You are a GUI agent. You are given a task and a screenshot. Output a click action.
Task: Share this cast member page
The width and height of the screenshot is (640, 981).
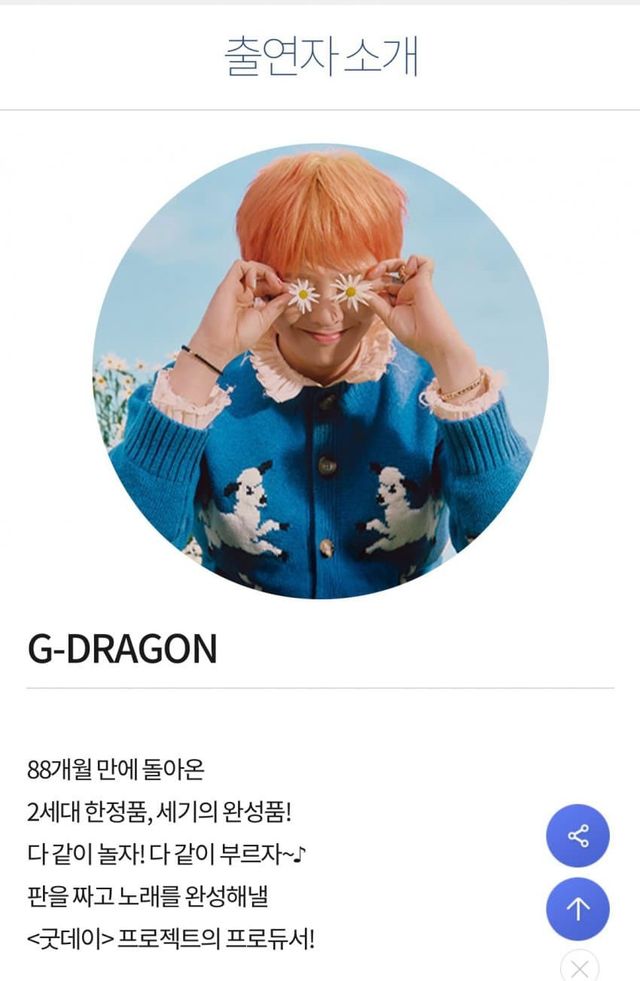[577, 835]
